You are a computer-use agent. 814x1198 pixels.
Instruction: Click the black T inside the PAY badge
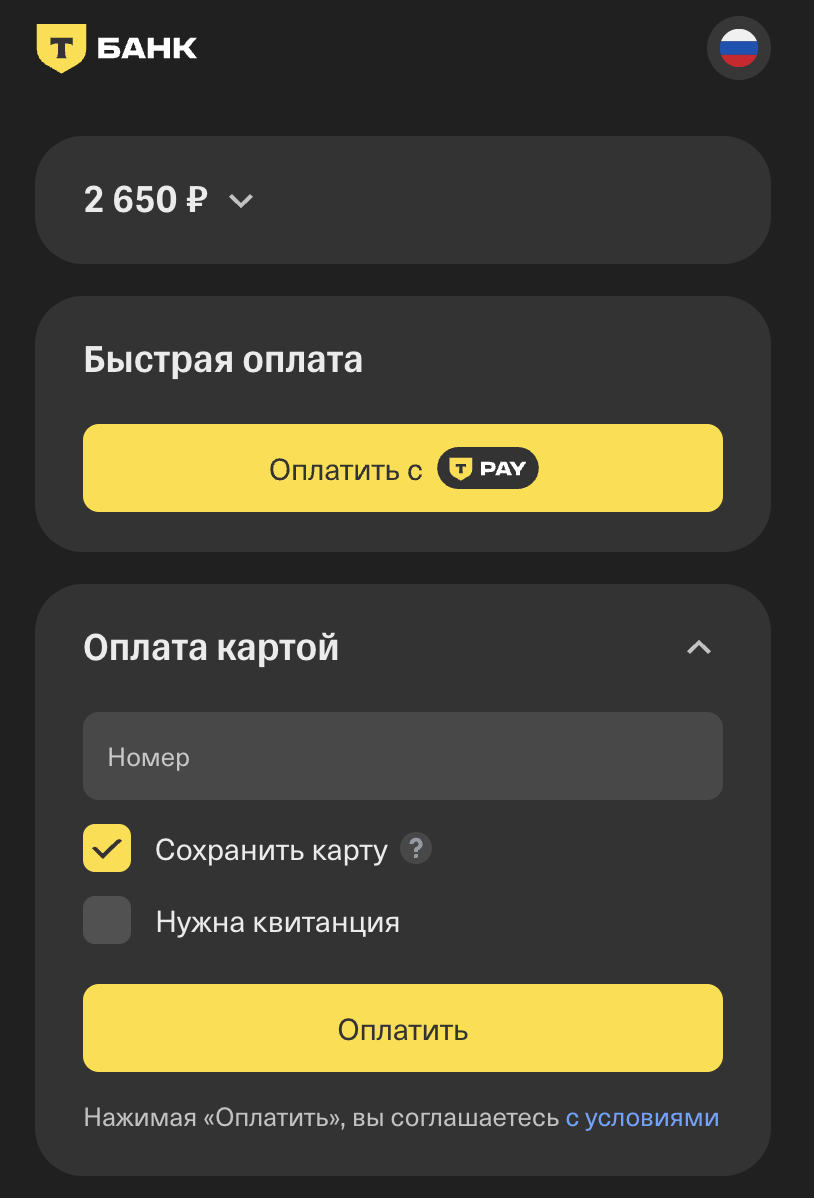pyautogui.click(x=462, y=467)
